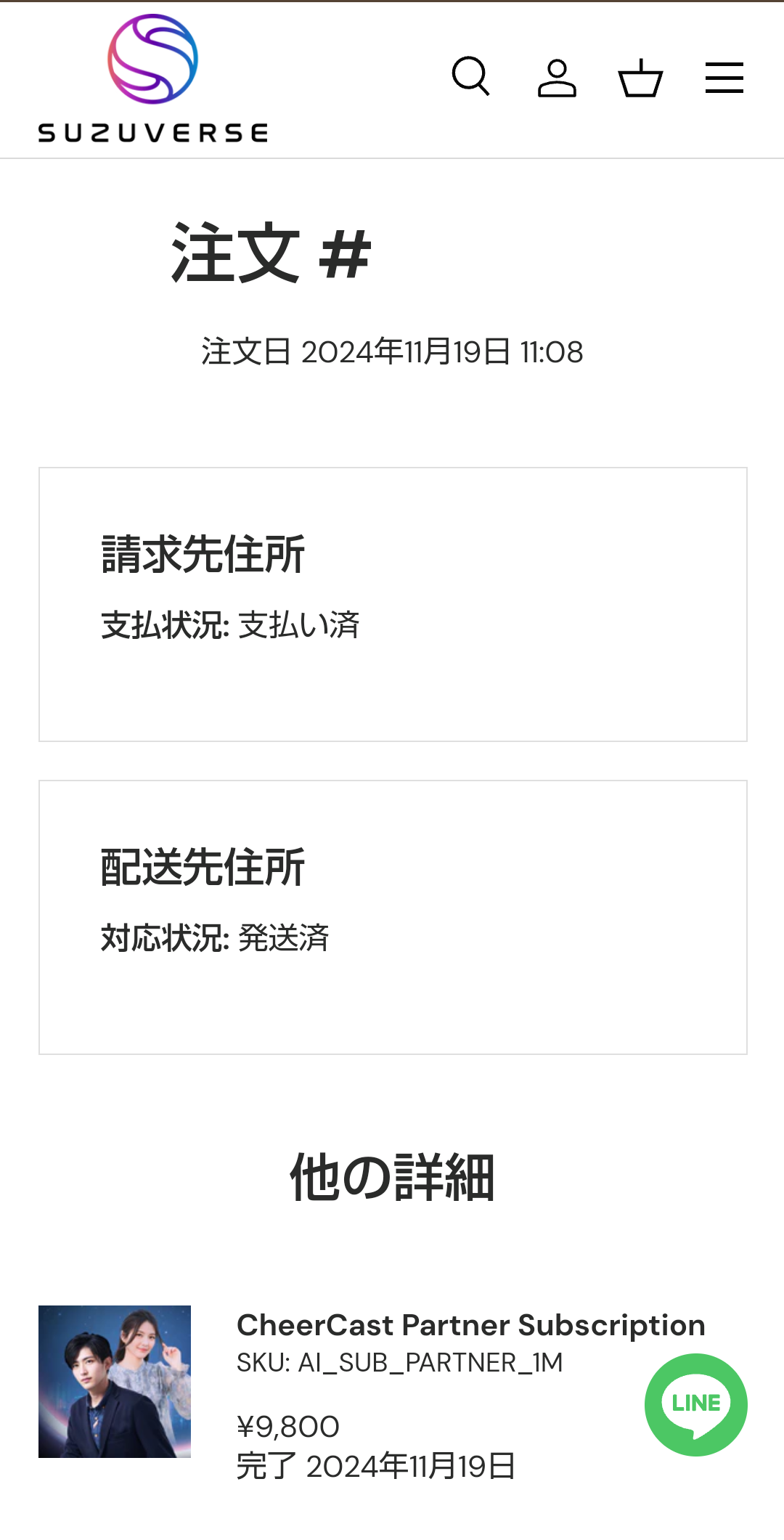Select the person silhouette icon in header

tap(557, 78)
